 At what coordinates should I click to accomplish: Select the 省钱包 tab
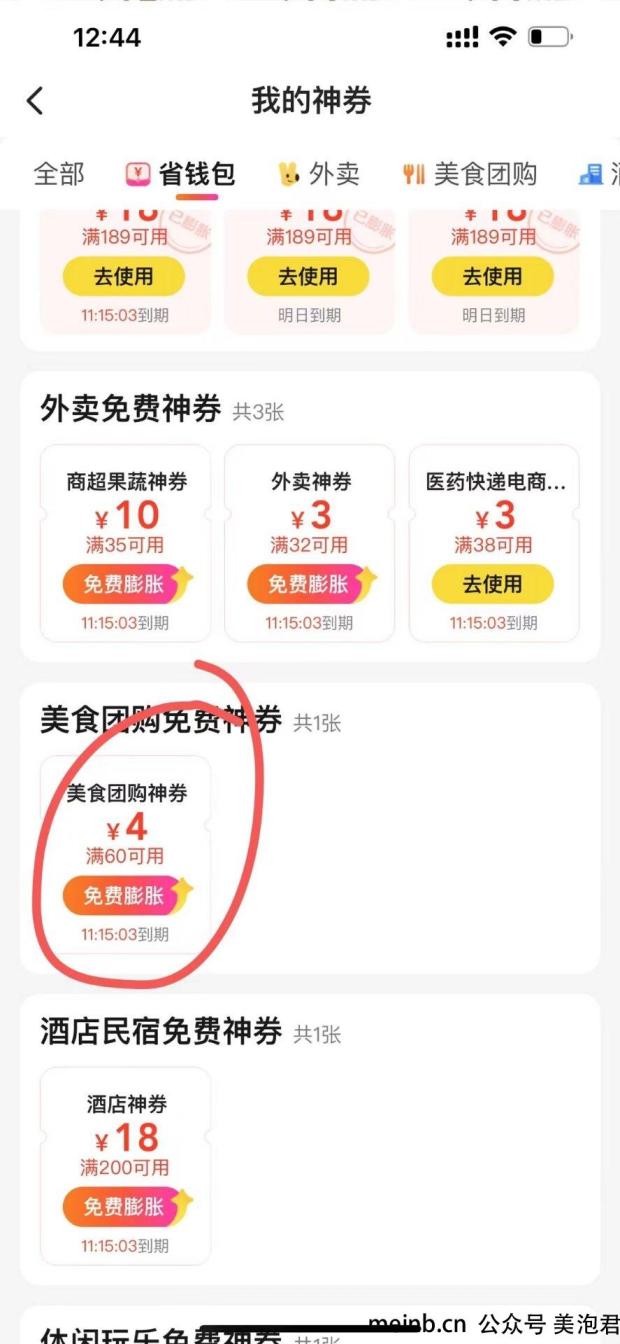pos(182,174)
